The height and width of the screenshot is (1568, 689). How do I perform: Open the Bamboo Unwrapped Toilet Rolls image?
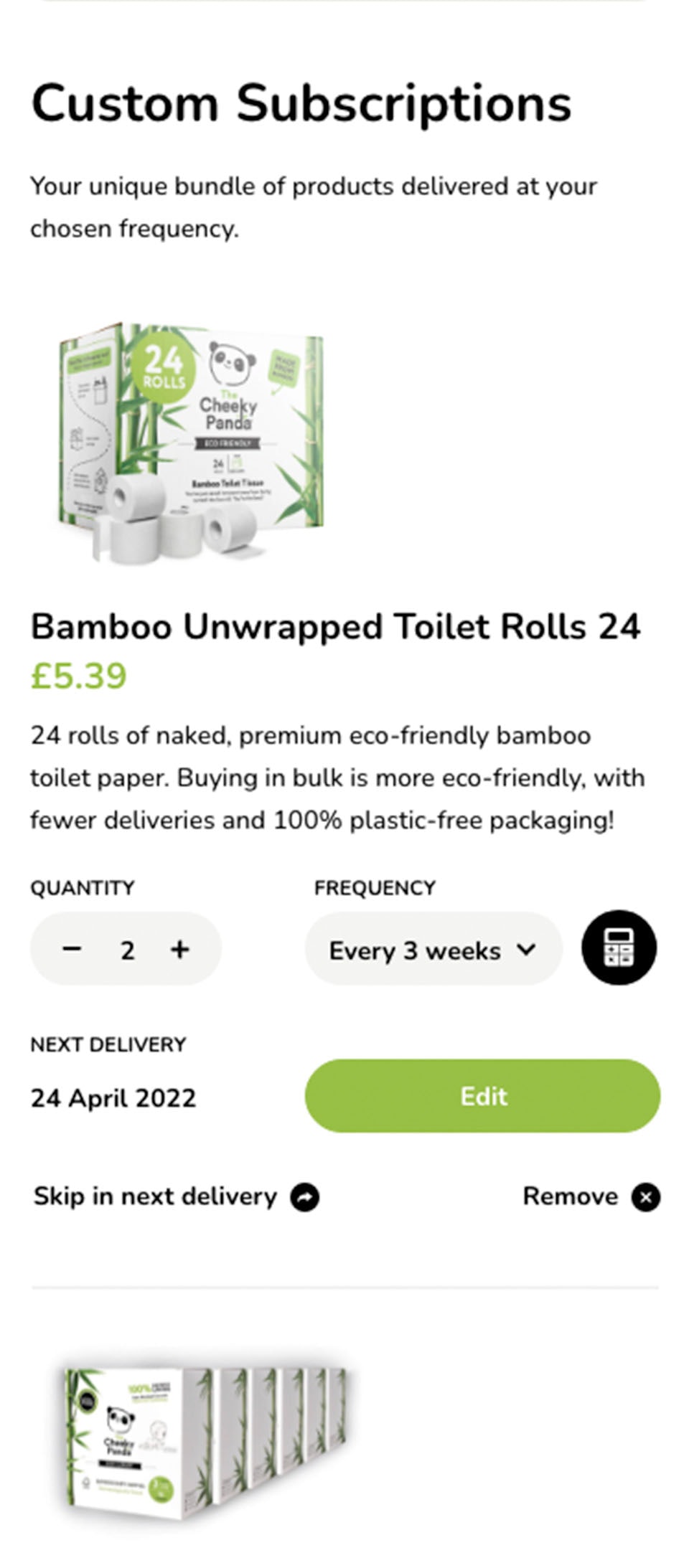click(191, 442)
